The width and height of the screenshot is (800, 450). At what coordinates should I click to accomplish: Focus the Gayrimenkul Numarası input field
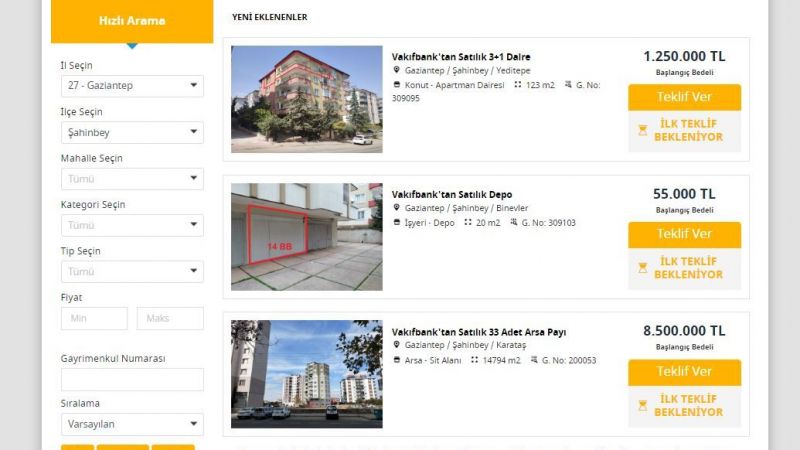[x=132, y=379]
